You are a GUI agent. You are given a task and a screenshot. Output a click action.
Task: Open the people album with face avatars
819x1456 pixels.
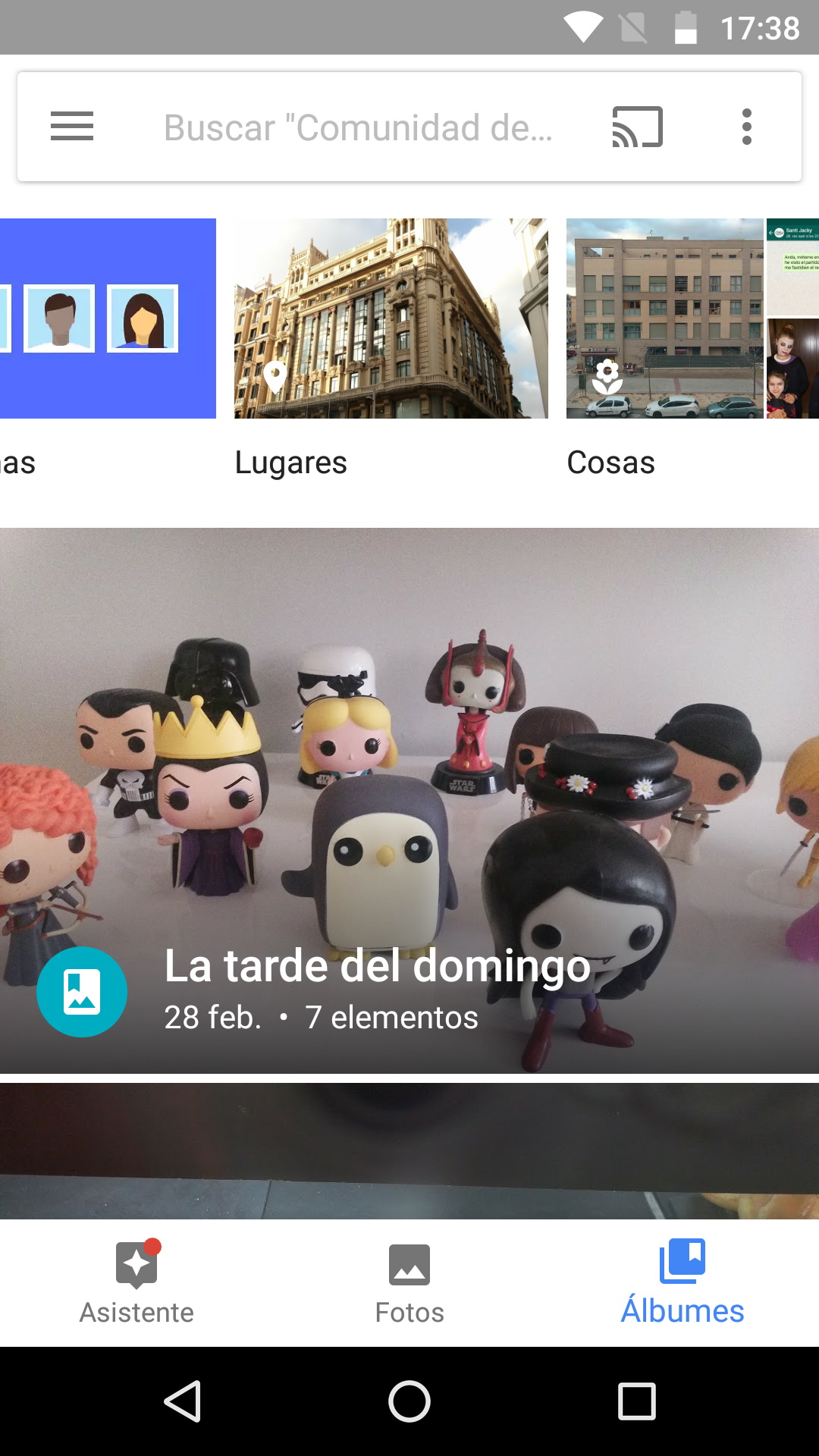point(108,318)
